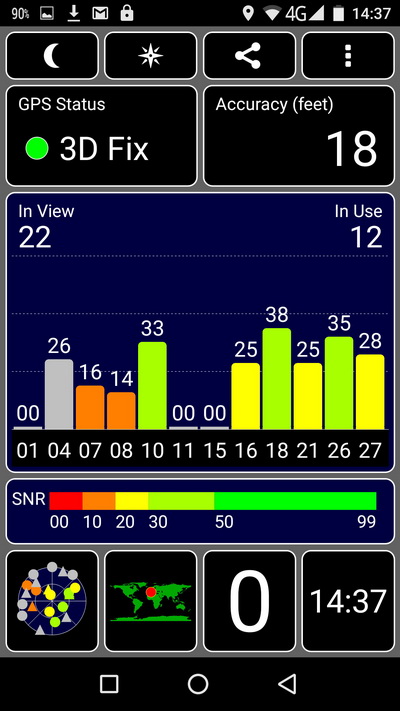Tap the speed tile showing 0
Image resolution: width=400 pixels, height=711 pixels.
(249, 601)
